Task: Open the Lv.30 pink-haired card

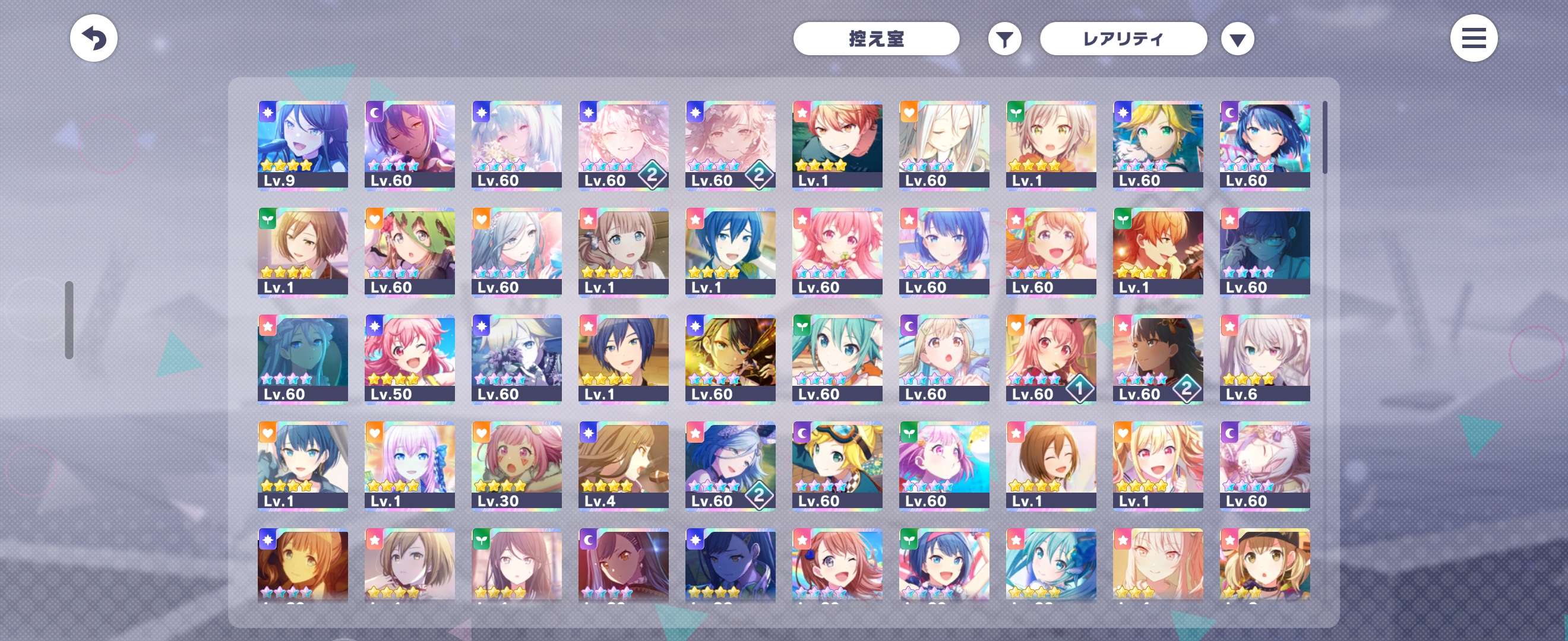Action: tap(516, 465)
